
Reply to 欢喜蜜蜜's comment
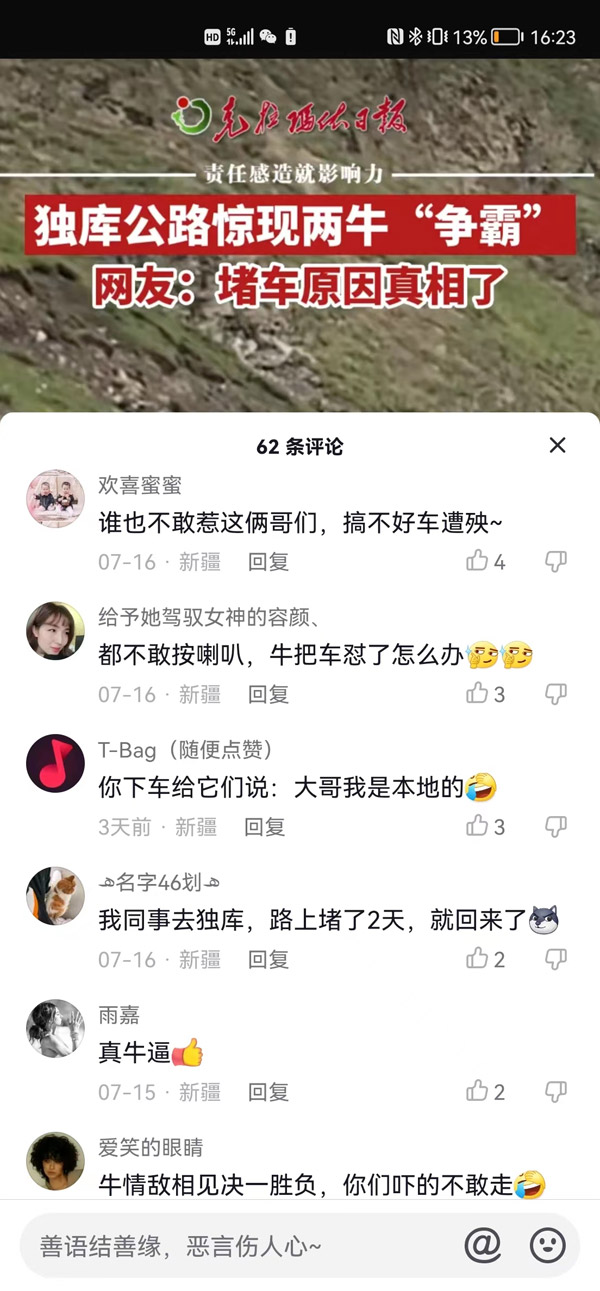click(268, 562)
